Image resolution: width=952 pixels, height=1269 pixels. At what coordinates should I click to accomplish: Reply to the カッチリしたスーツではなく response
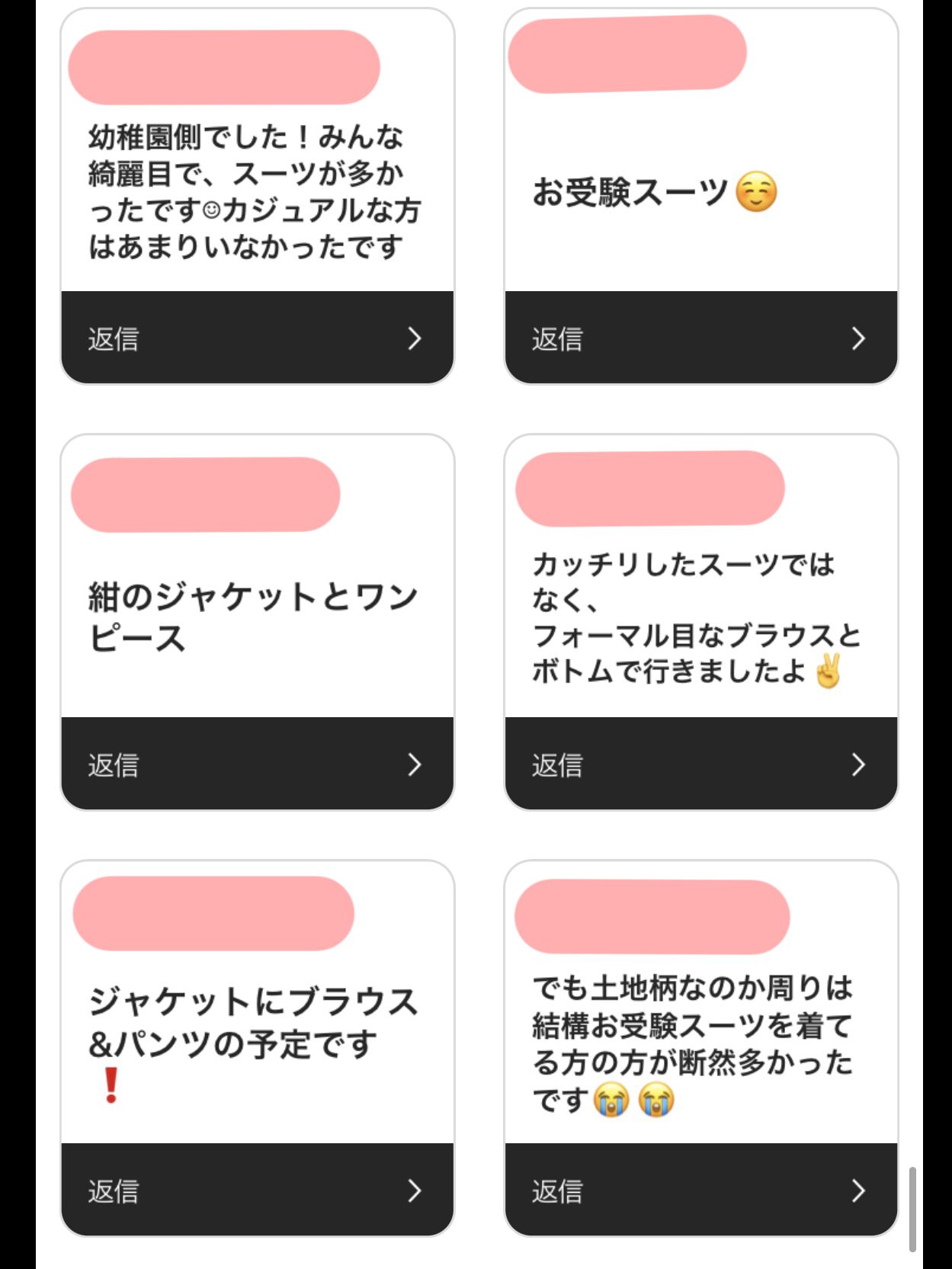pos(700,764)
